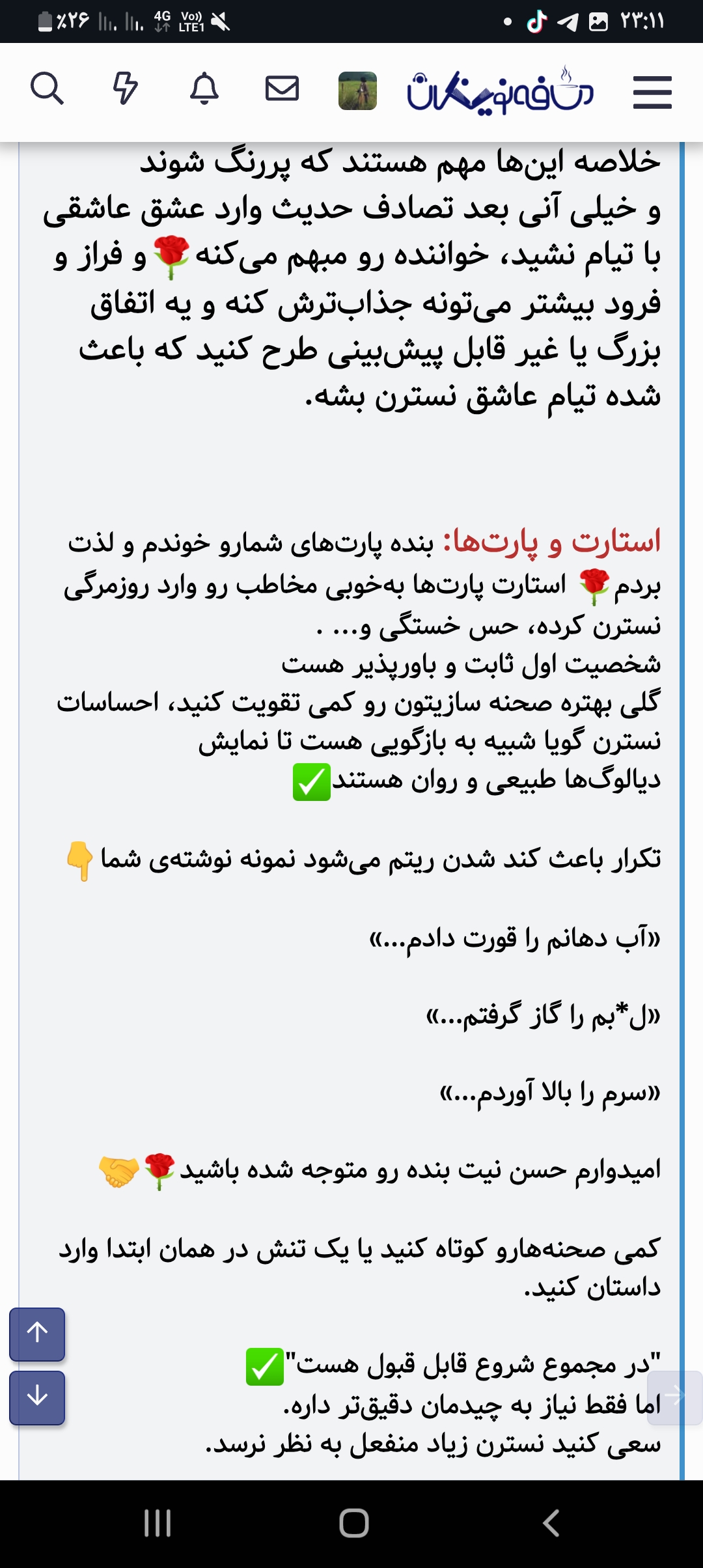Open the notifications bell
The image size is (703, 1568).
pos(204,89)
